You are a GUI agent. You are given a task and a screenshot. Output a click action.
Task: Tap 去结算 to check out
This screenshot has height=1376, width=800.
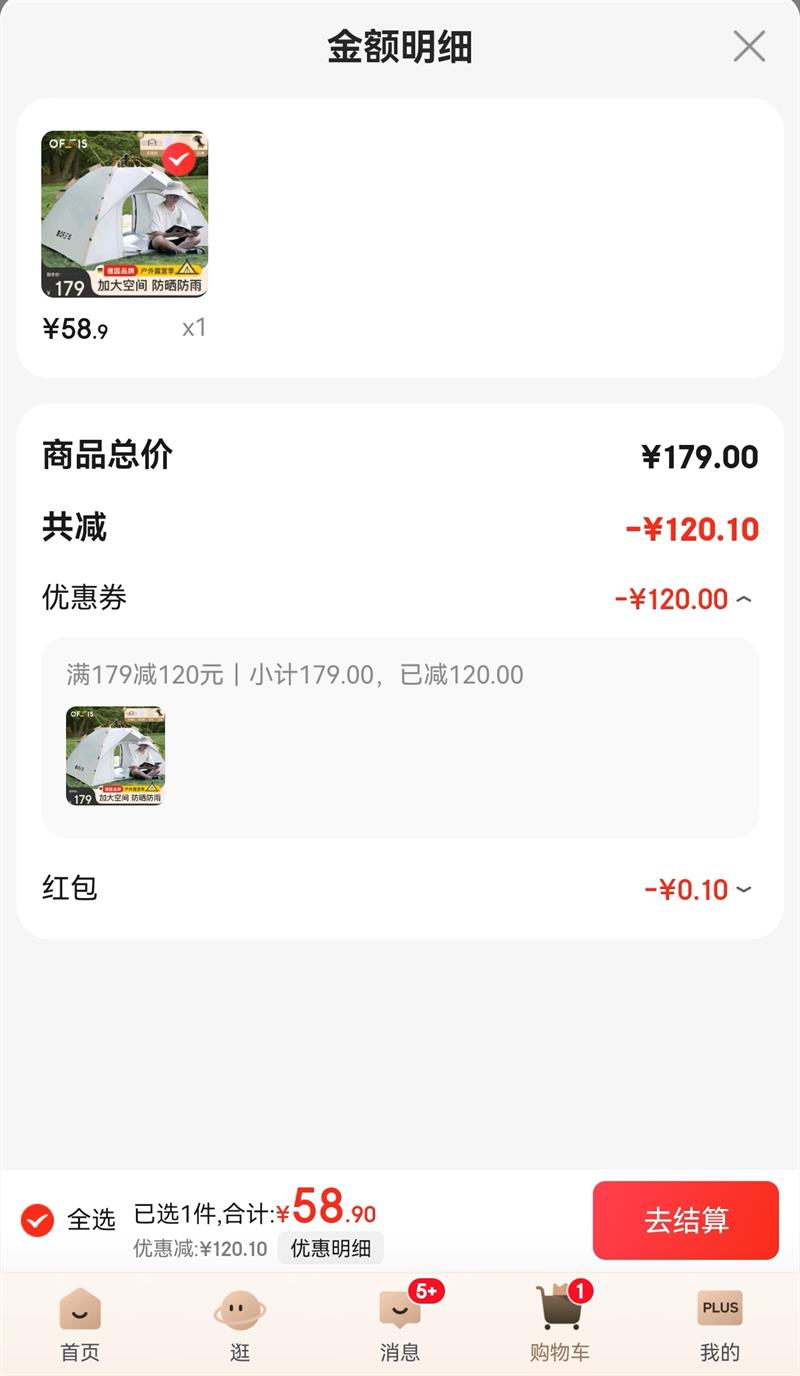click(685, 1220)
